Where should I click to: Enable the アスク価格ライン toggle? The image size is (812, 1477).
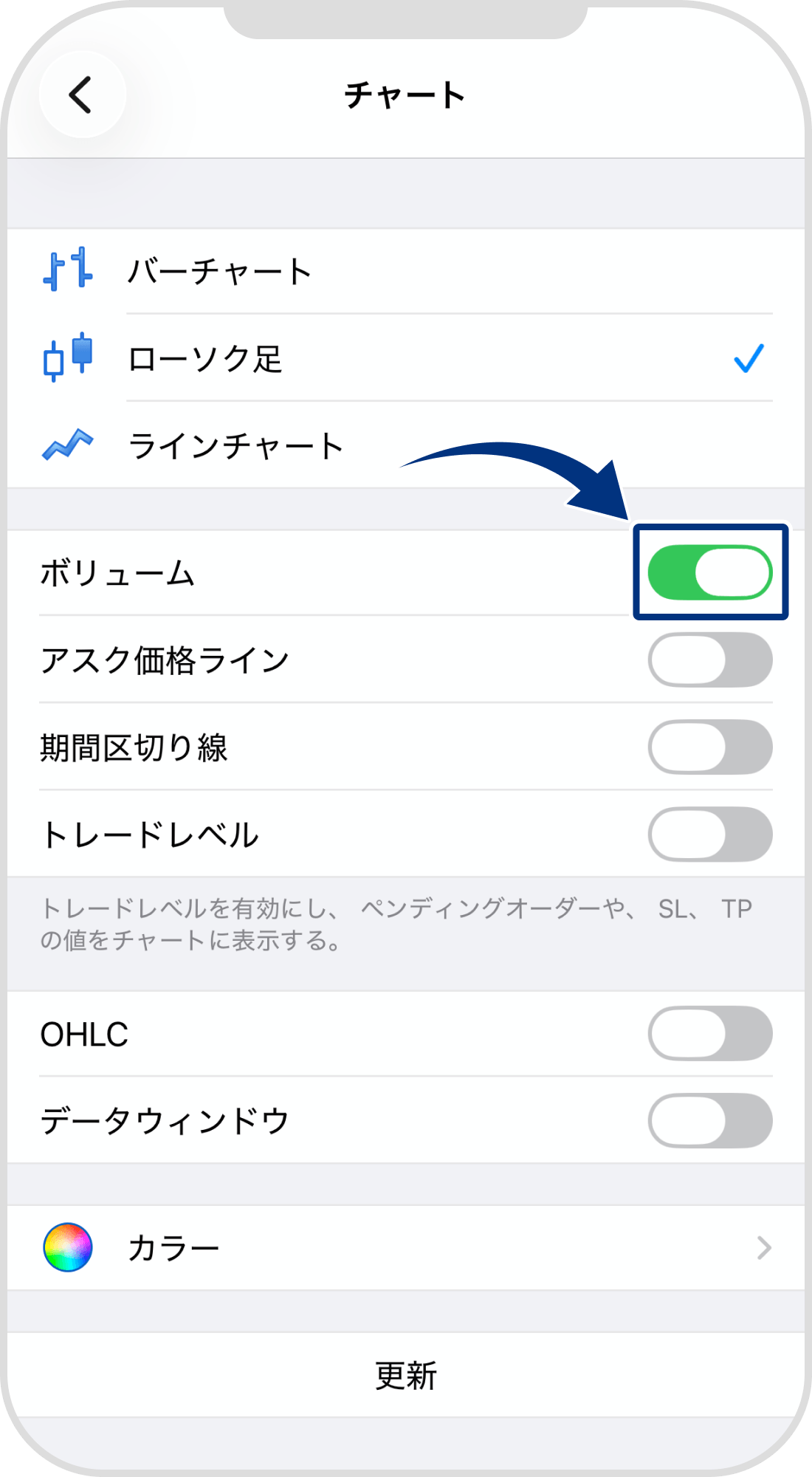pos(710,659)
